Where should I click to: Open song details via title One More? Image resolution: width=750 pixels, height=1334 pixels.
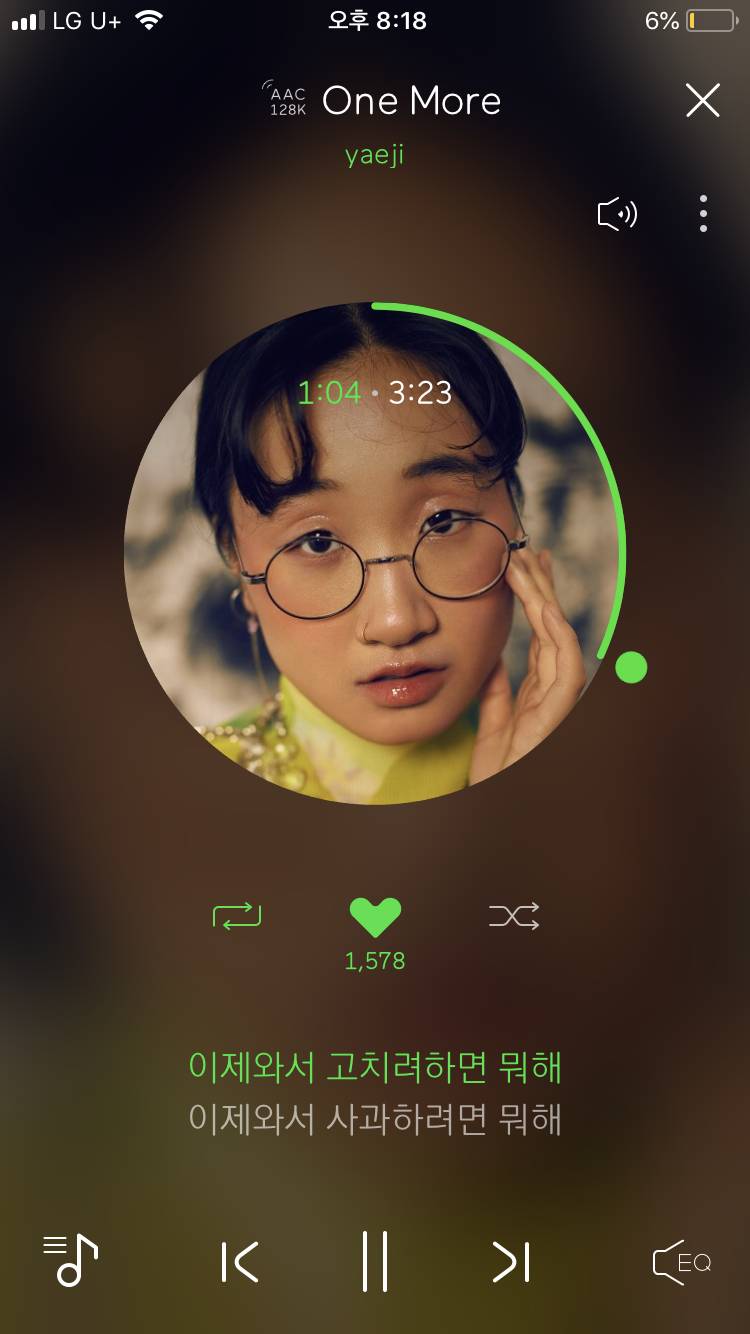pyautogui.click(x=412, y=100)
